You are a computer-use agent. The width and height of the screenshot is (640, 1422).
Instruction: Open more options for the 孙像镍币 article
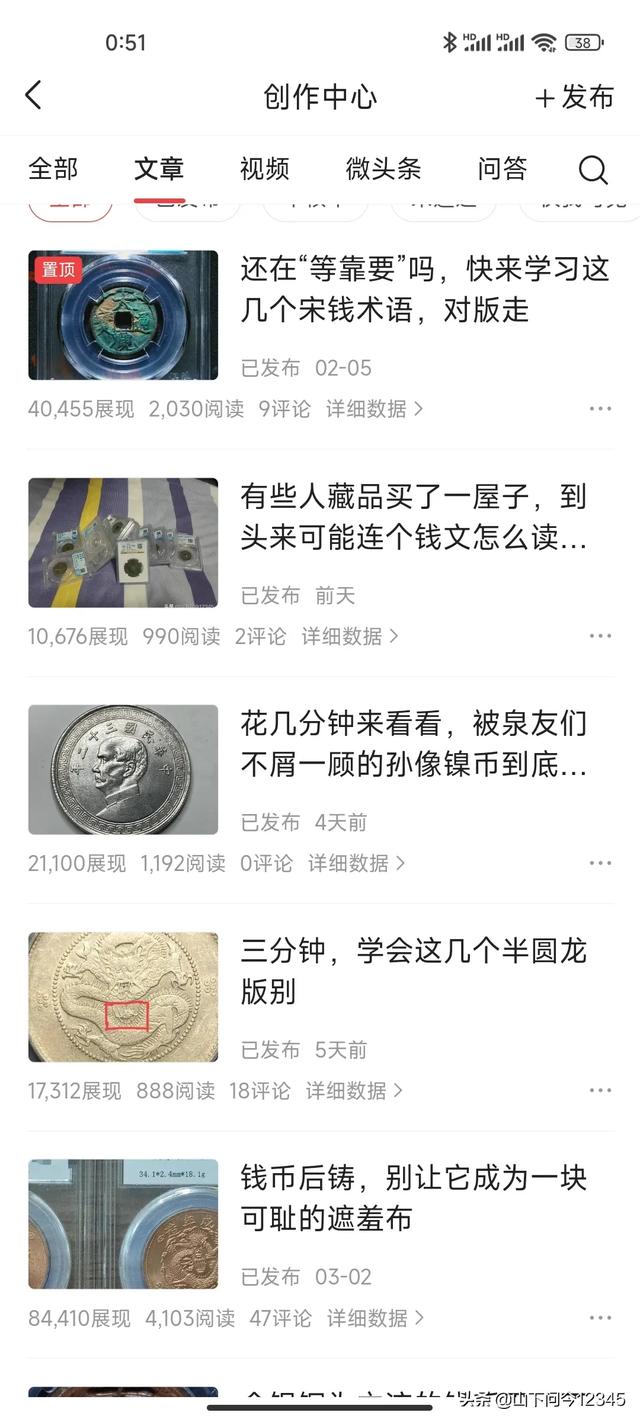tap(600, 863)
